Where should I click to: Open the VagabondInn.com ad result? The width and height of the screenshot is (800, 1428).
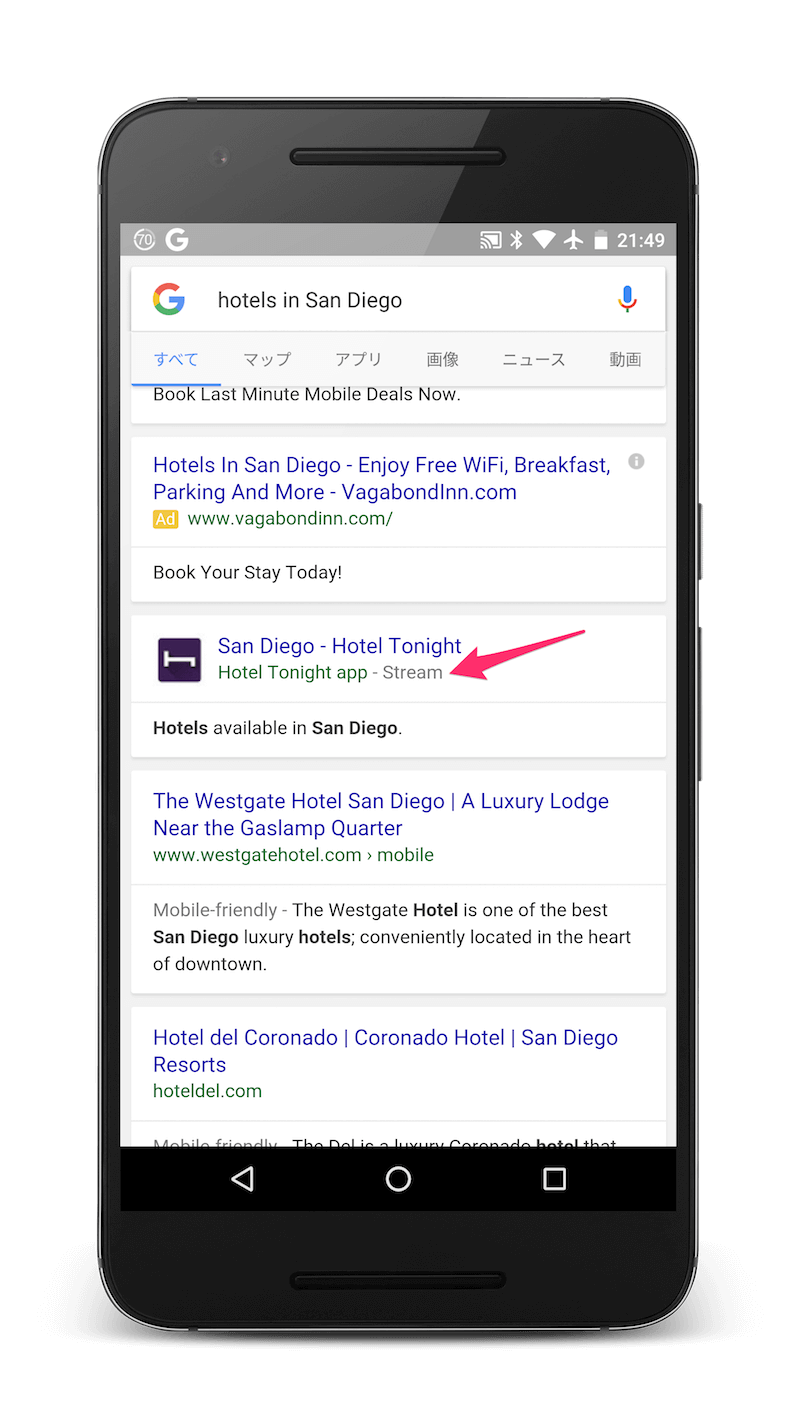[382, 478]
